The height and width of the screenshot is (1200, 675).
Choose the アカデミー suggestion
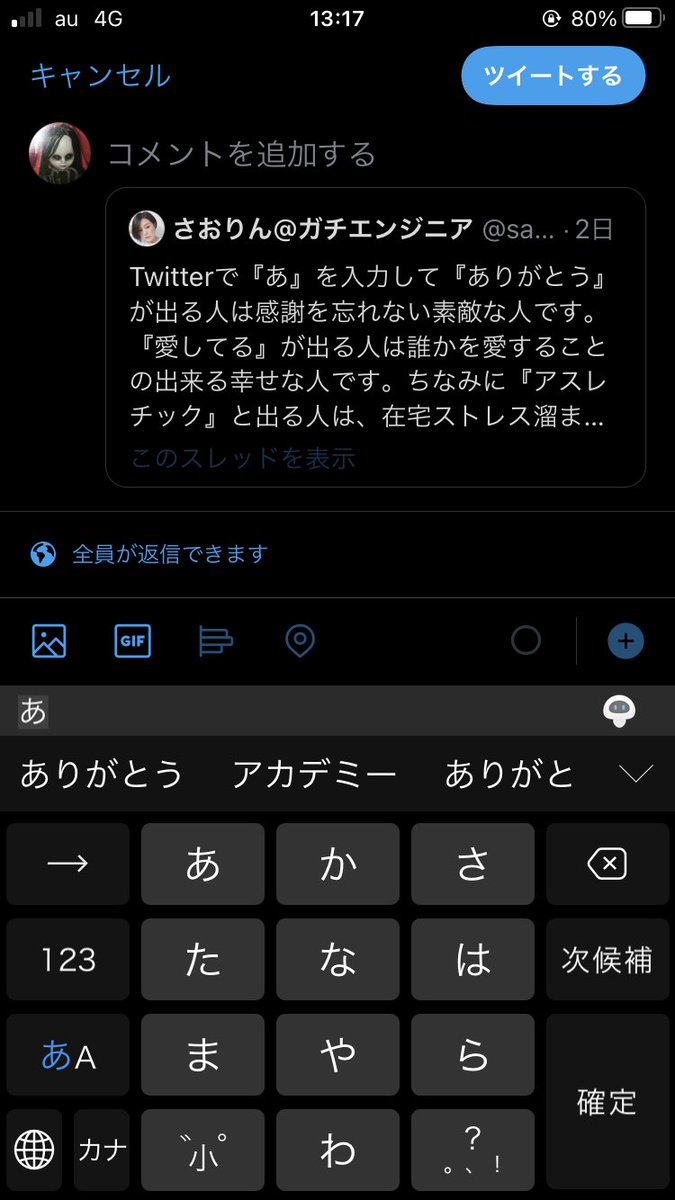315,774
